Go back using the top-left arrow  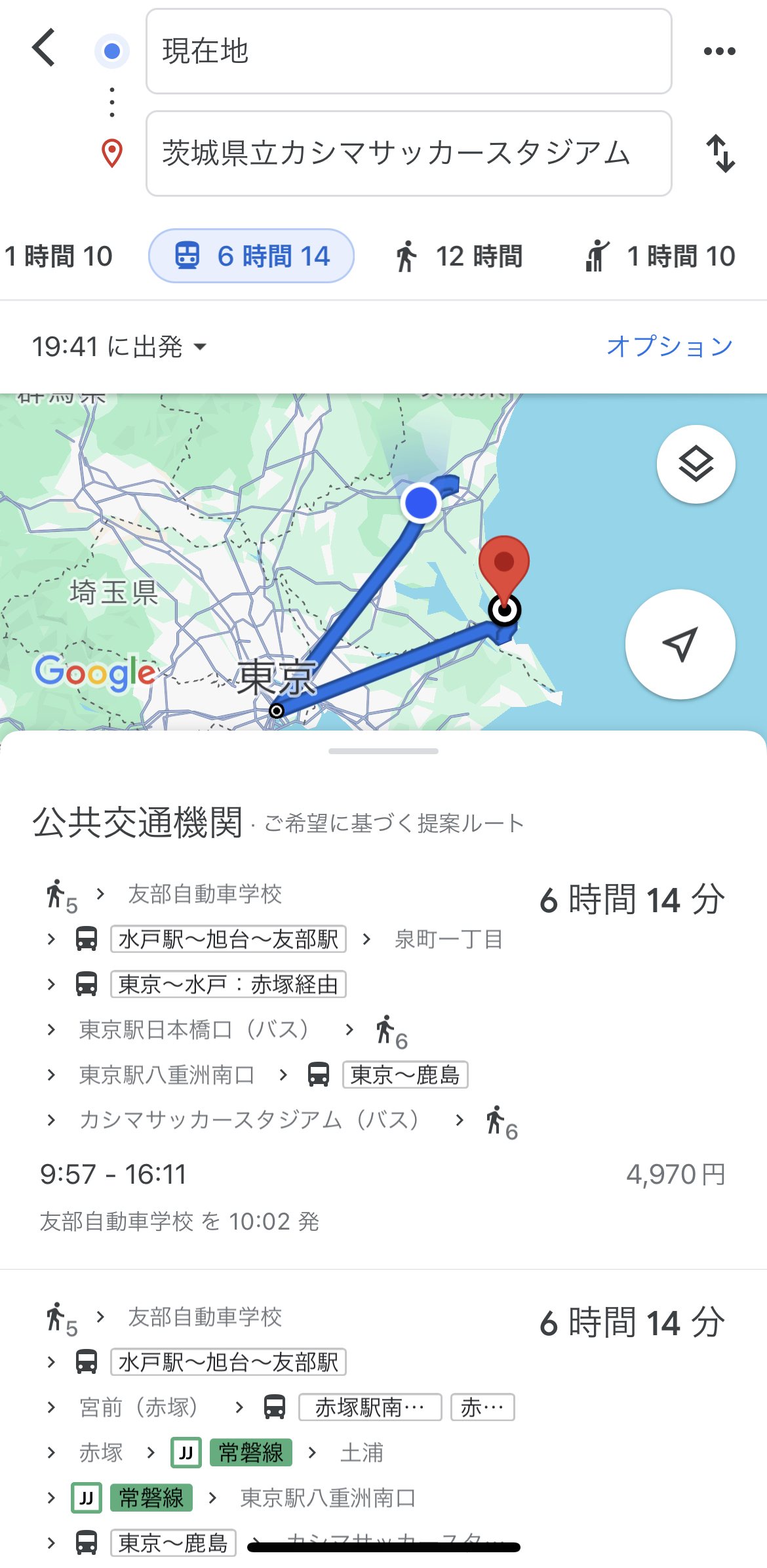44,48
